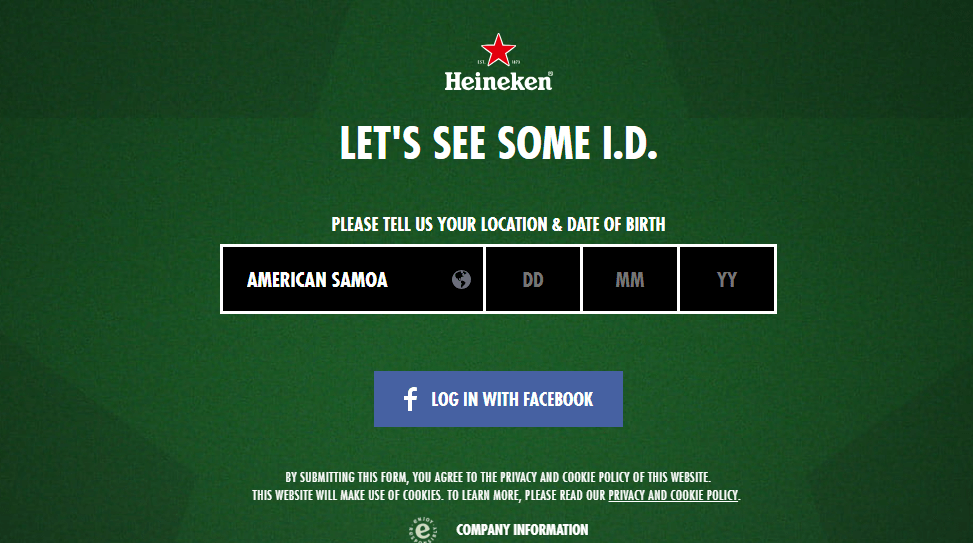The width and height of the screenshot is (973, 543).
Task: Select the MM month field
Action: pyautogui.click(x=630, y=280)
